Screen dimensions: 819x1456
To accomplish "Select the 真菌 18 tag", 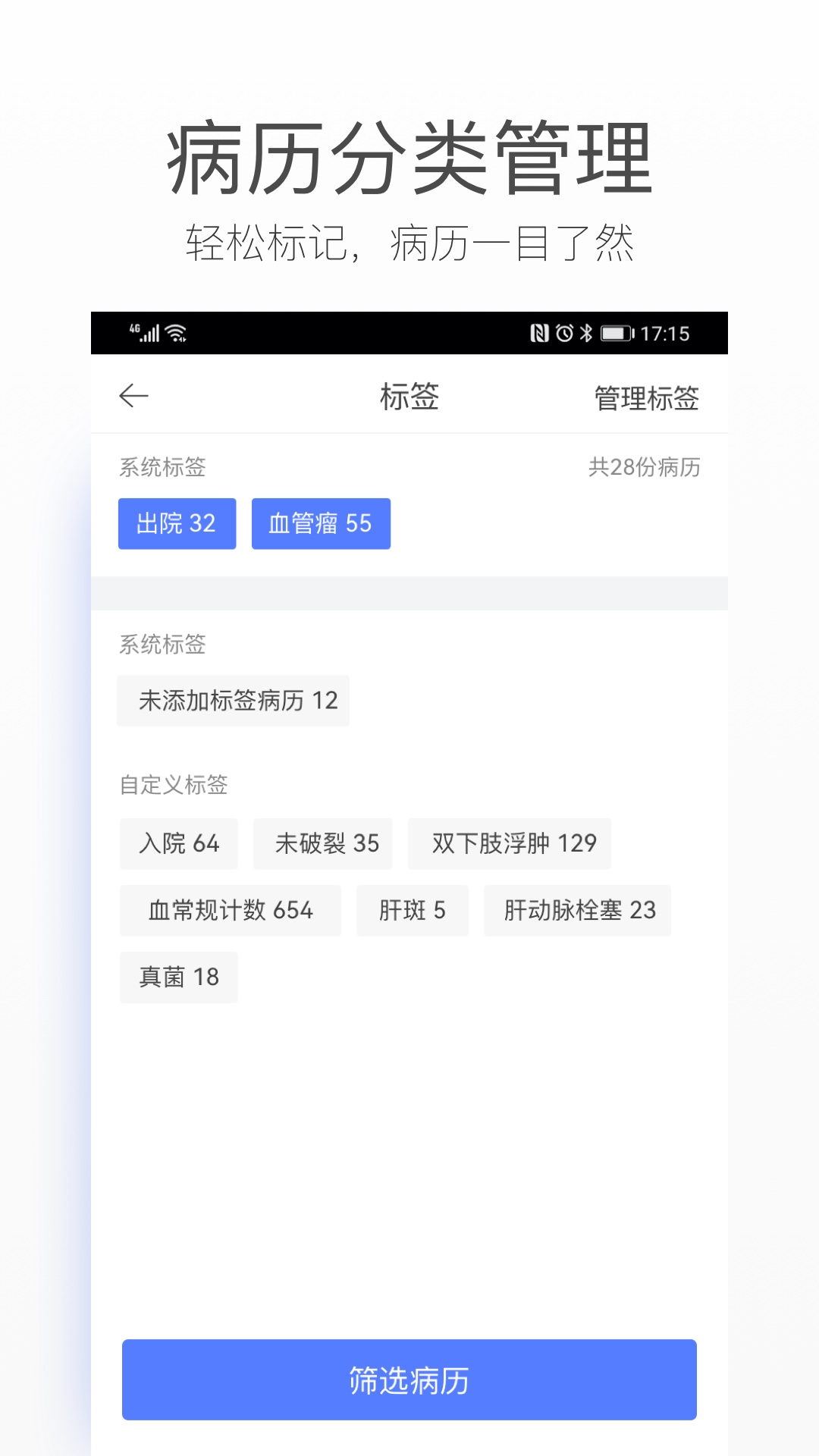I will pos(178,977).
